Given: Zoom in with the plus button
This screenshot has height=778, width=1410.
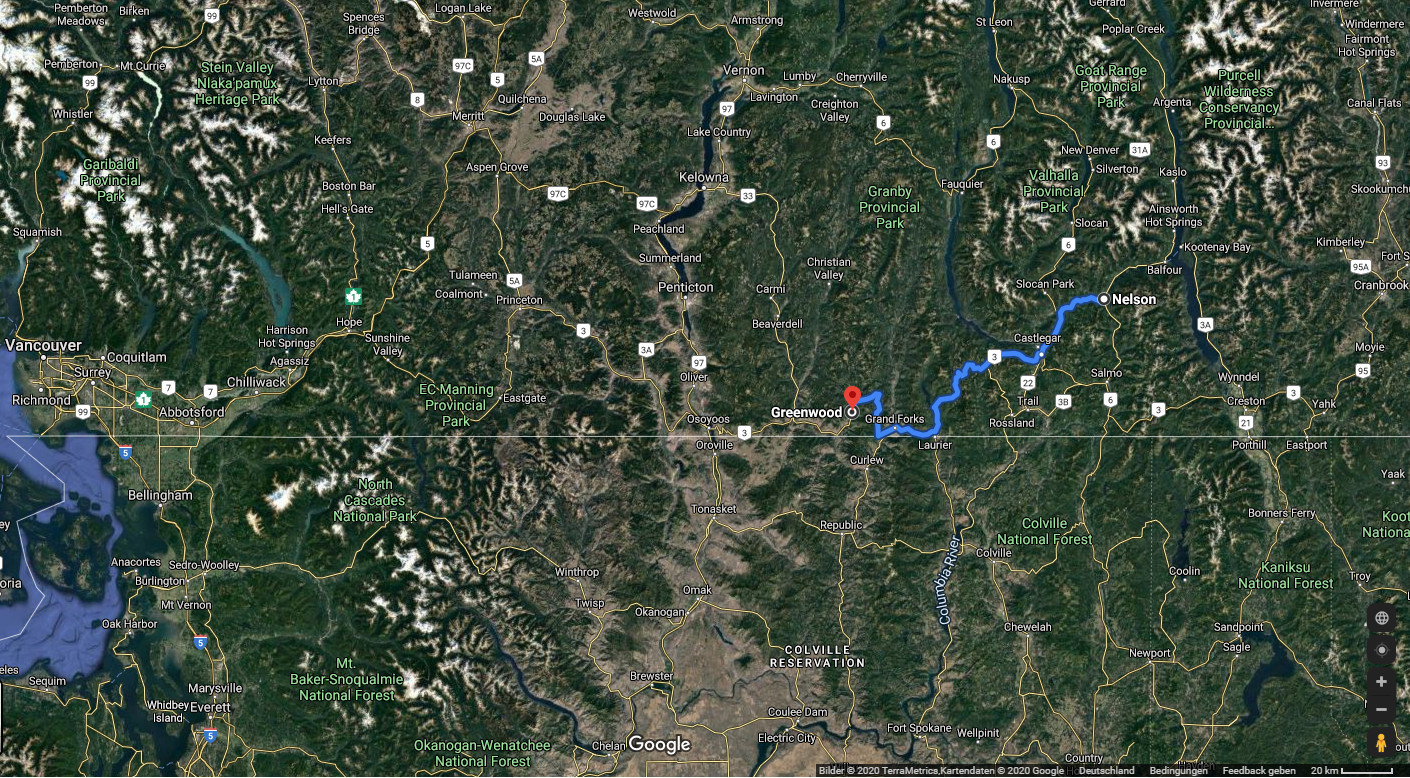Looking at the screenshot, I should [x=1381, y=682].
